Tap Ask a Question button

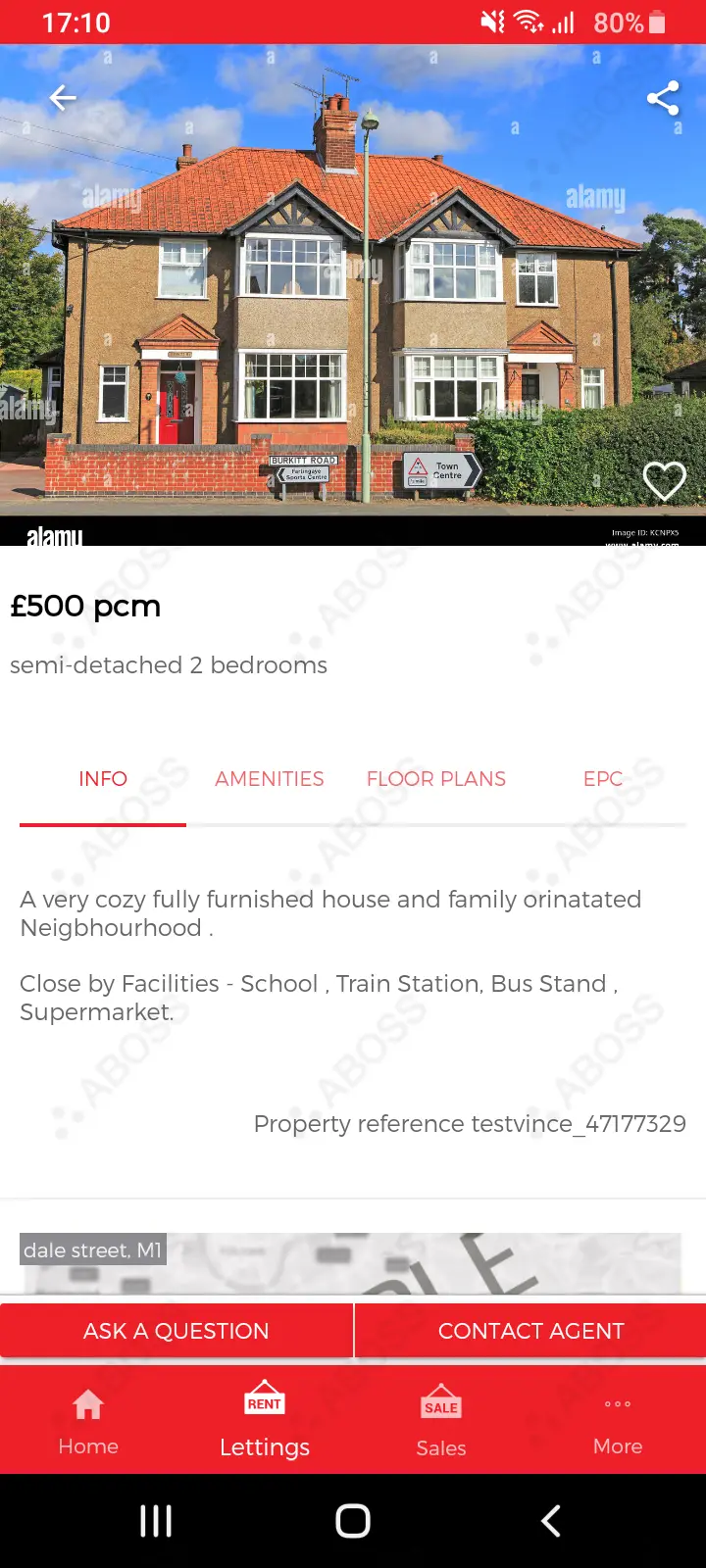176,1331
